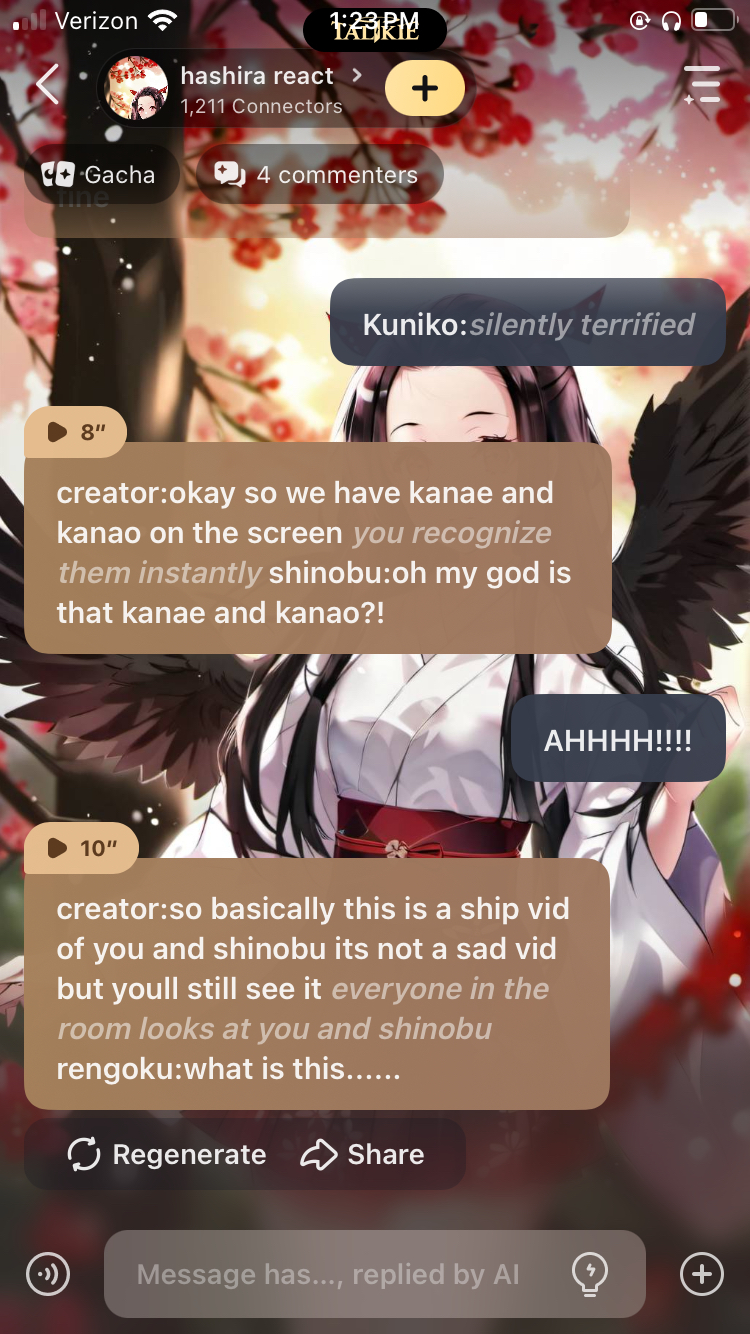
Task: Tap the voice input icon
Action: click(x=47, y=1274)
